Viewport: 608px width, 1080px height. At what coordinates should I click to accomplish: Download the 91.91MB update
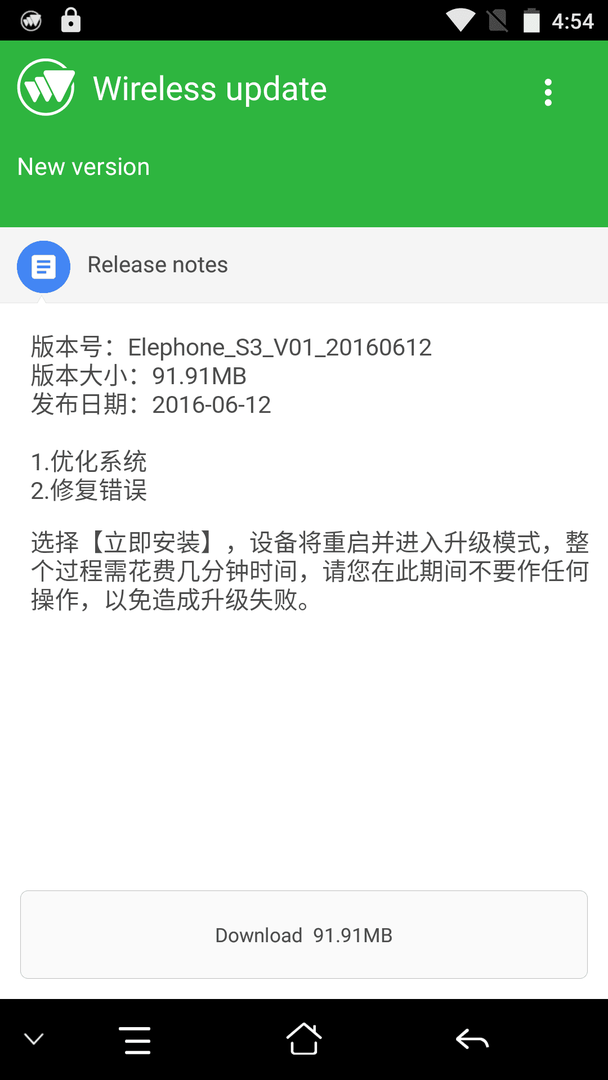(x=304, y=935)
